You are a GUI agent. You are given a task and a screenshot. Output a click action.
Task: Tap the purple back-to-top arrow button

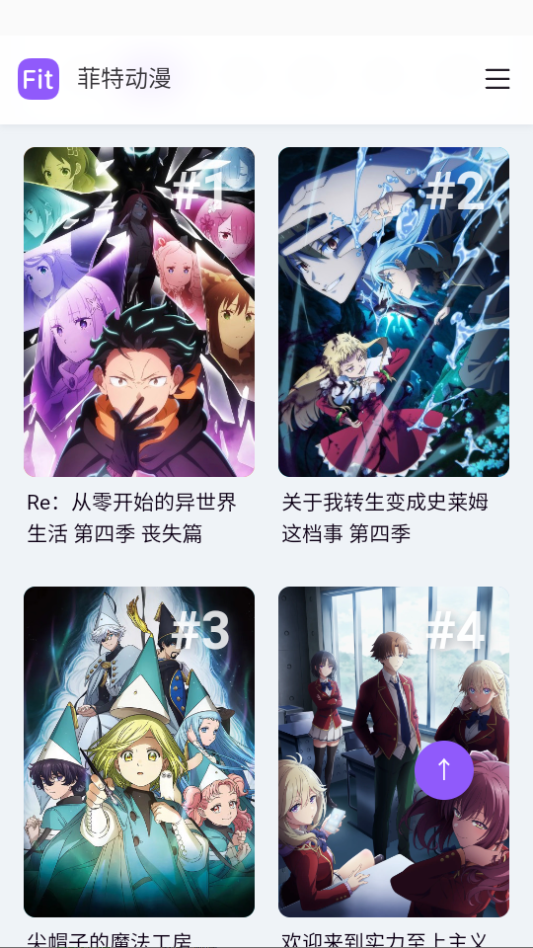pos(444,770)
